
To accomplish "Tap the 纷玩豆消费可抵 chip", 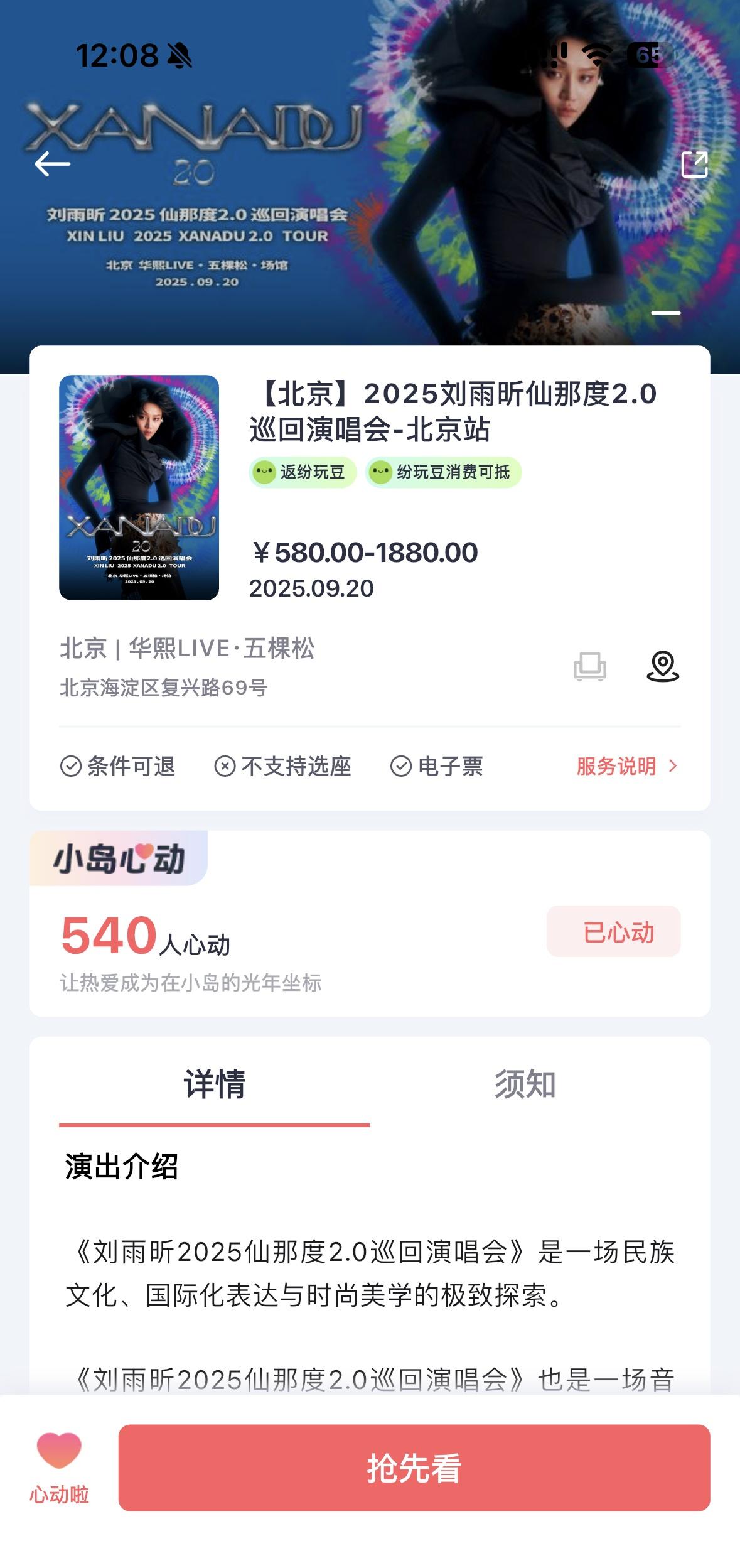I will tap(443, 472).
